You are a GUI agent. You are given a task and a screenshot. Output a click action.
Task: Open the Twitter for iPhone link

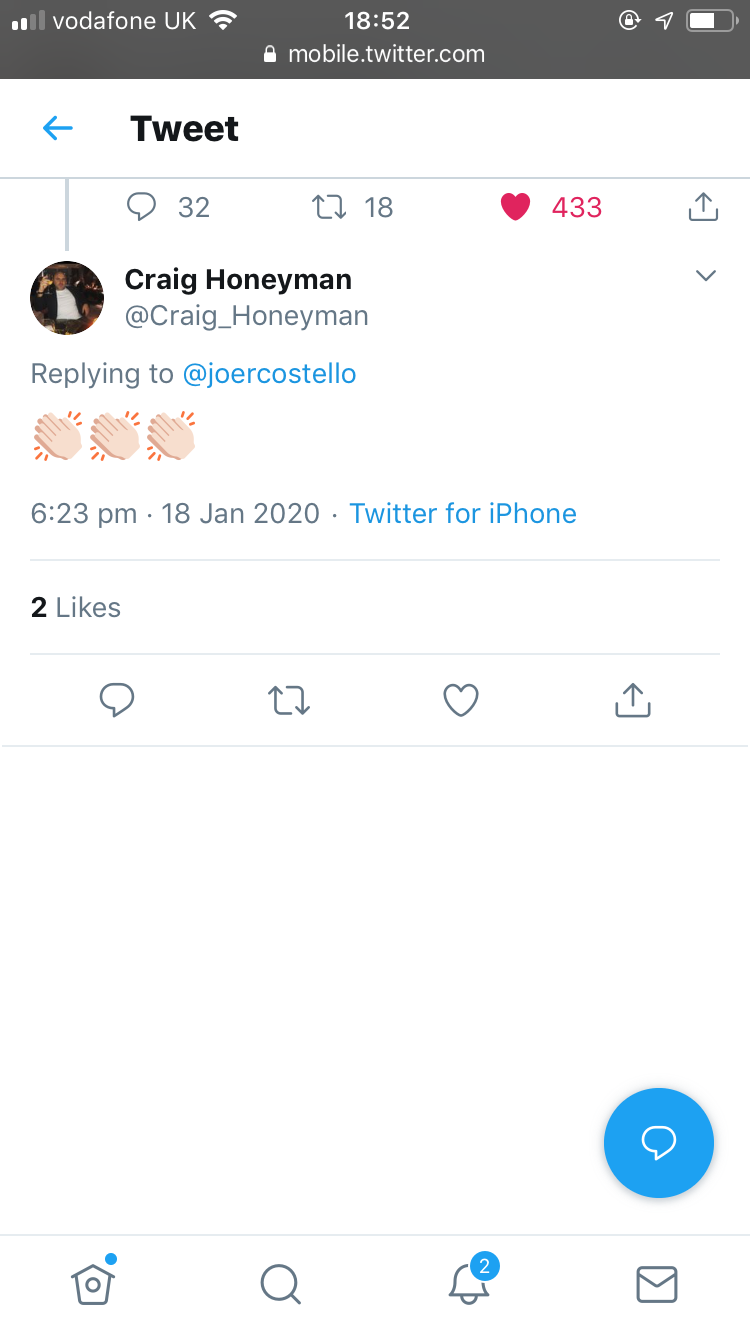[x=463, y=514]
